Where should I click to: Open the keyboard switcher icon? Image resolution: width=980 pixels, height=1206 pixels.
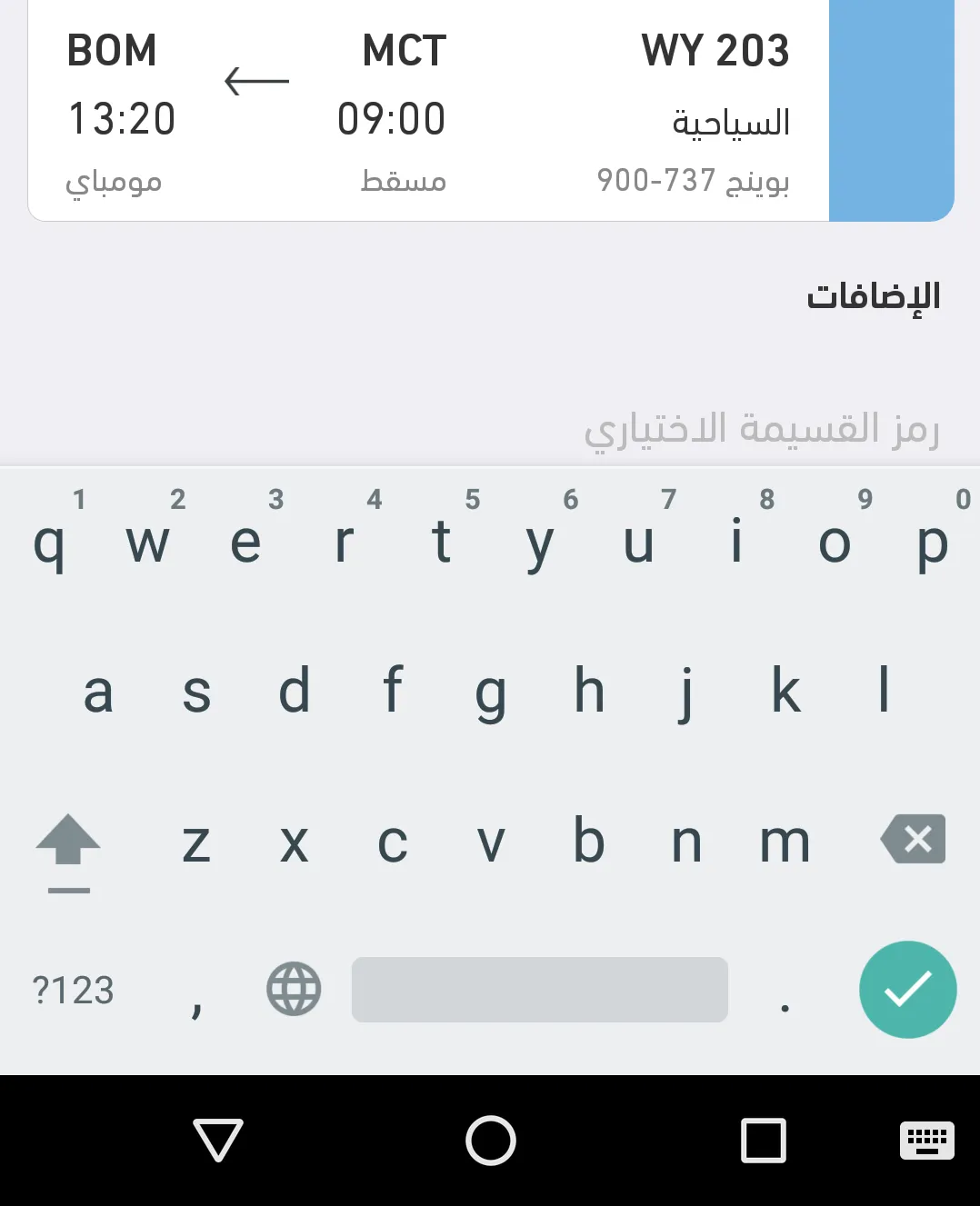926,1140
